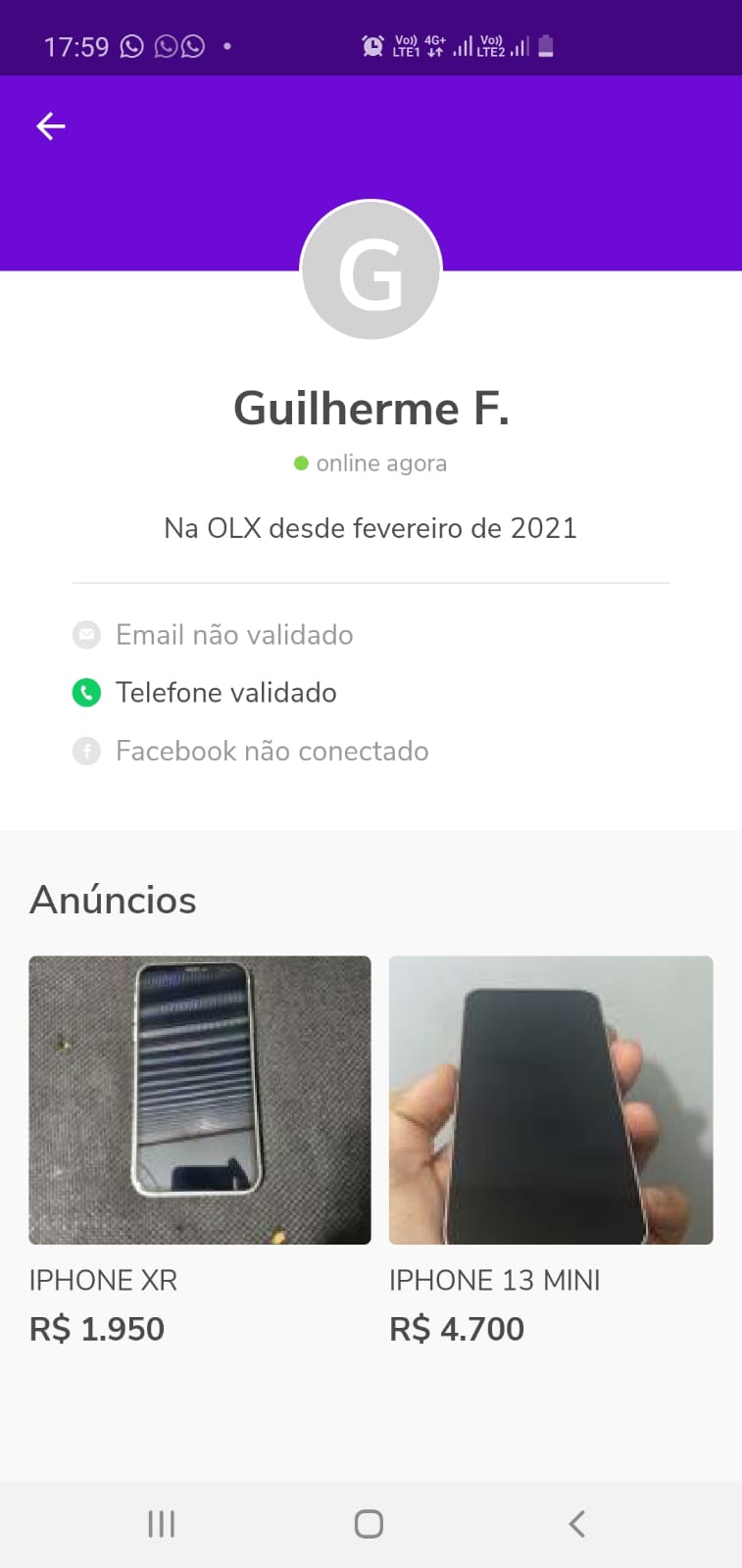The image size is (742, 1568).
Task: Click the R$ 4.700 price text
Action: click(457, 1328)
